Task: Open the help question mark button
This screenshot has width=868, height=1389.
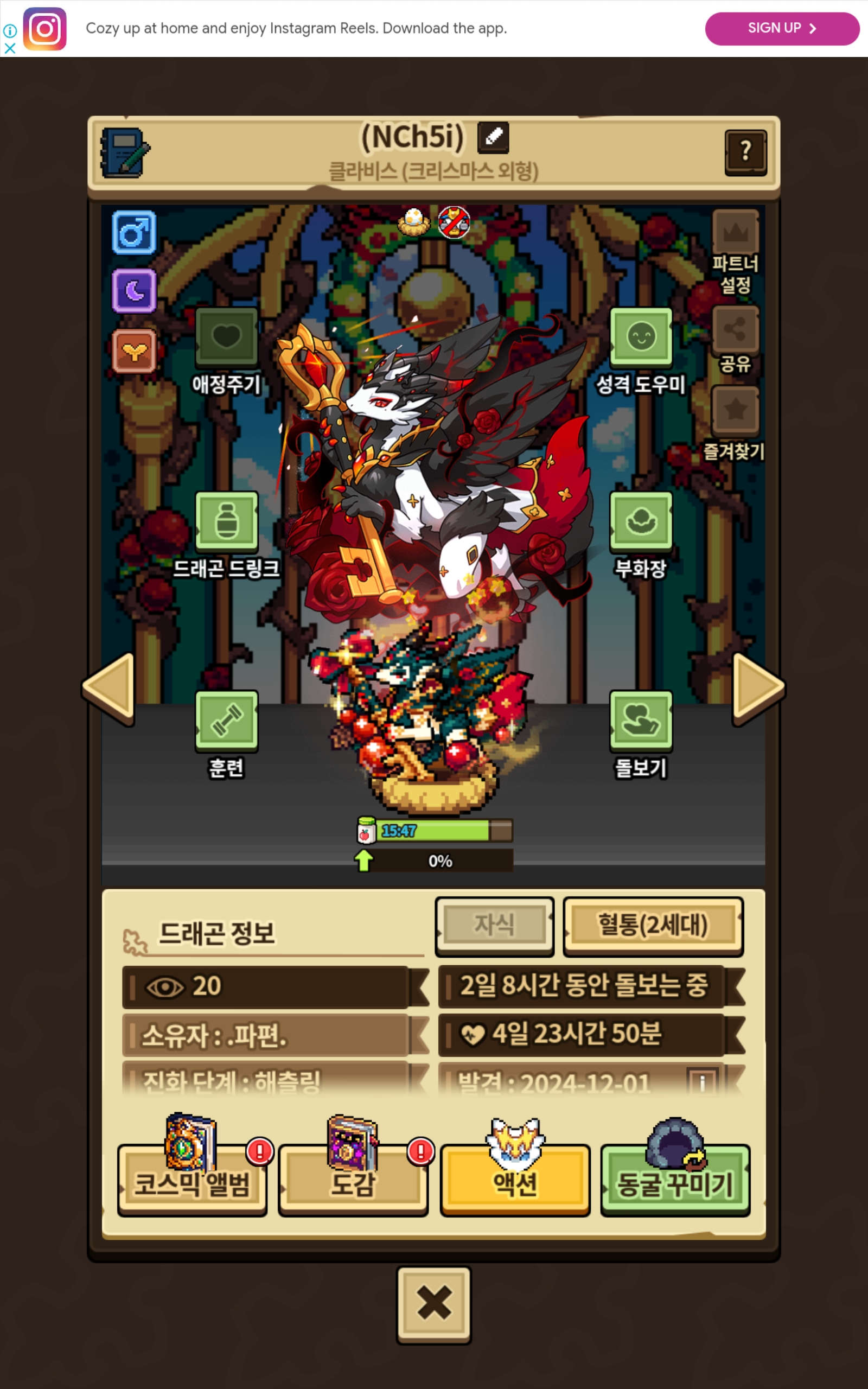Action: pos(746,152)
